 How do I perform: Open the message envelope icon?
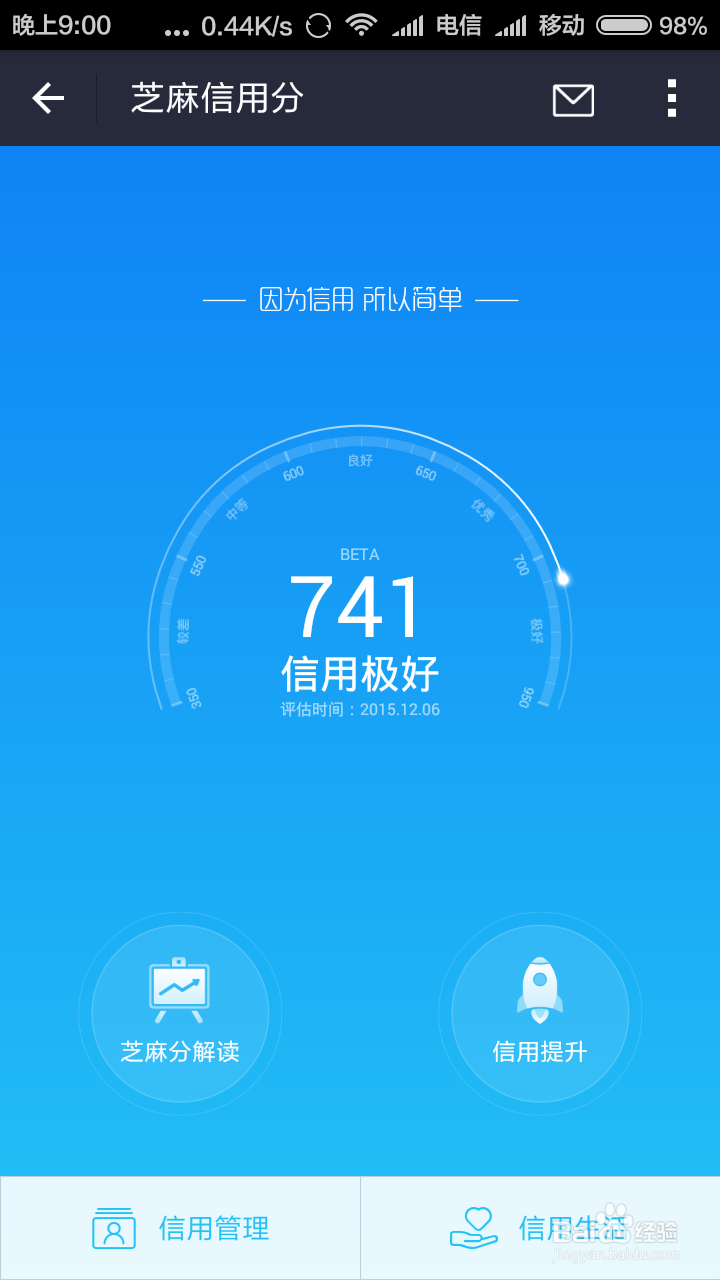coord(572,98)
